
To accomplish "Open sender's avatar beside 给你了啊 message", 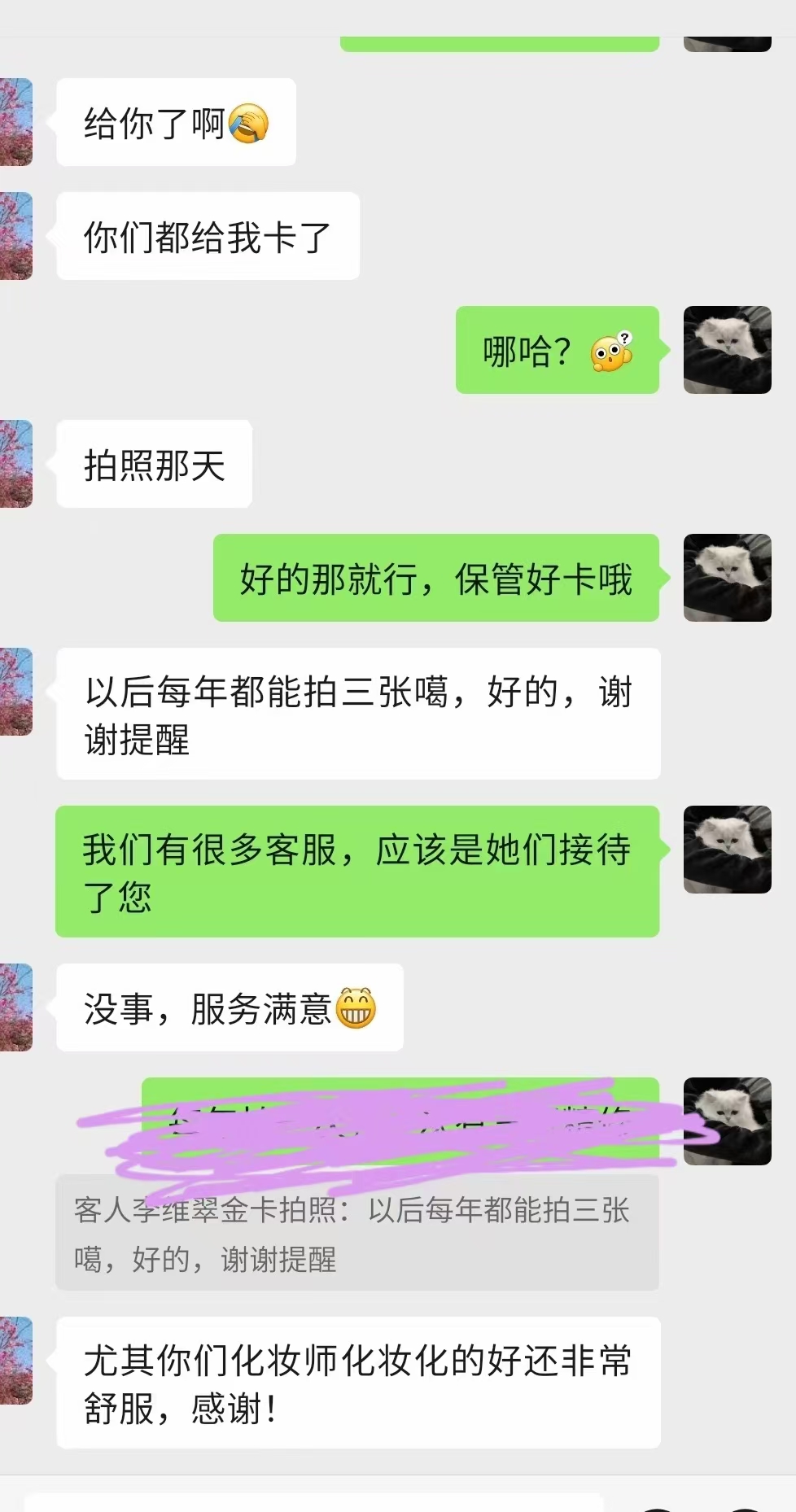I will coord(15,122).
